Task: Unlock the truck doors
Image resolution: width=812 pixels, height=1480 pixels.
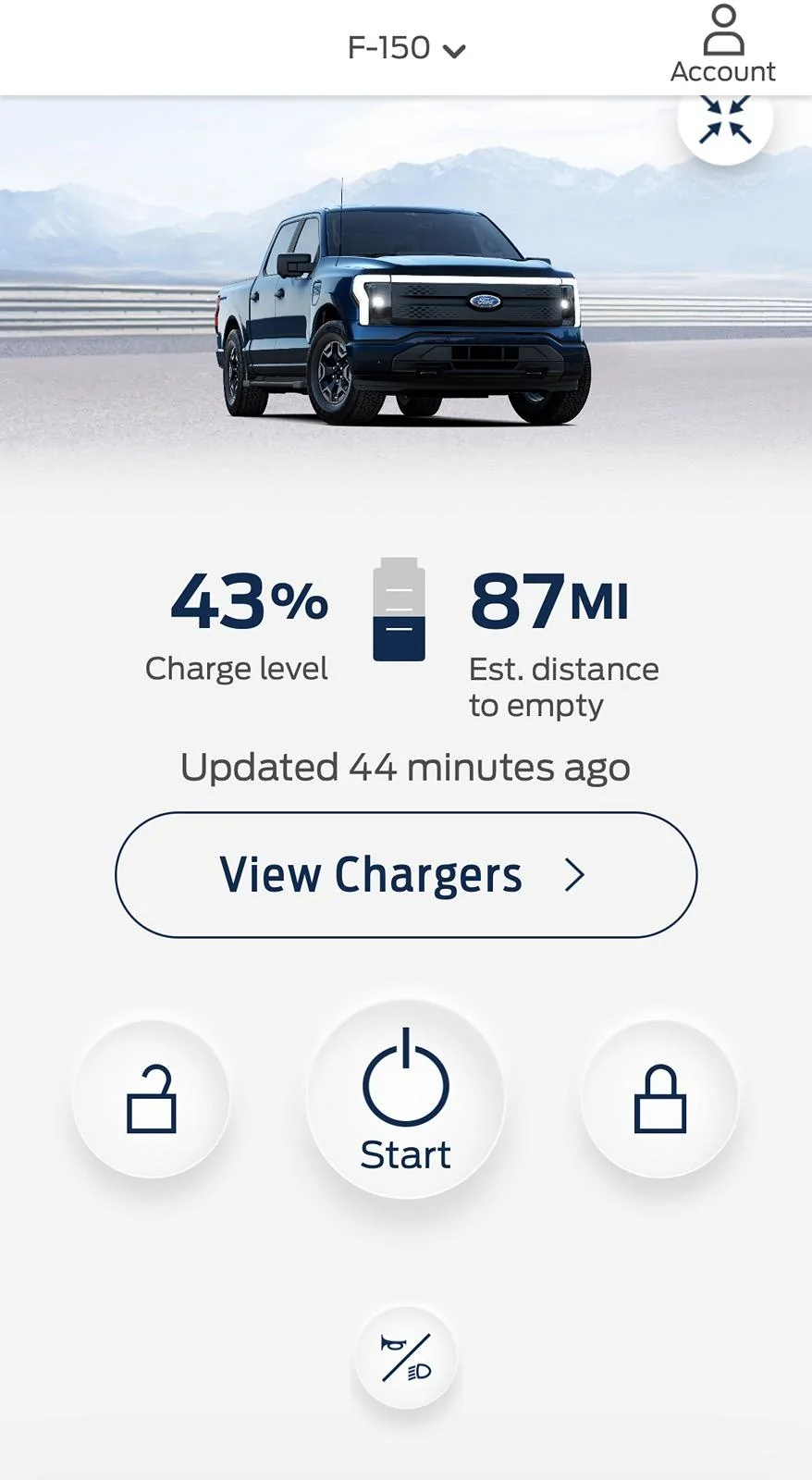Action: tap(151, 1099)
